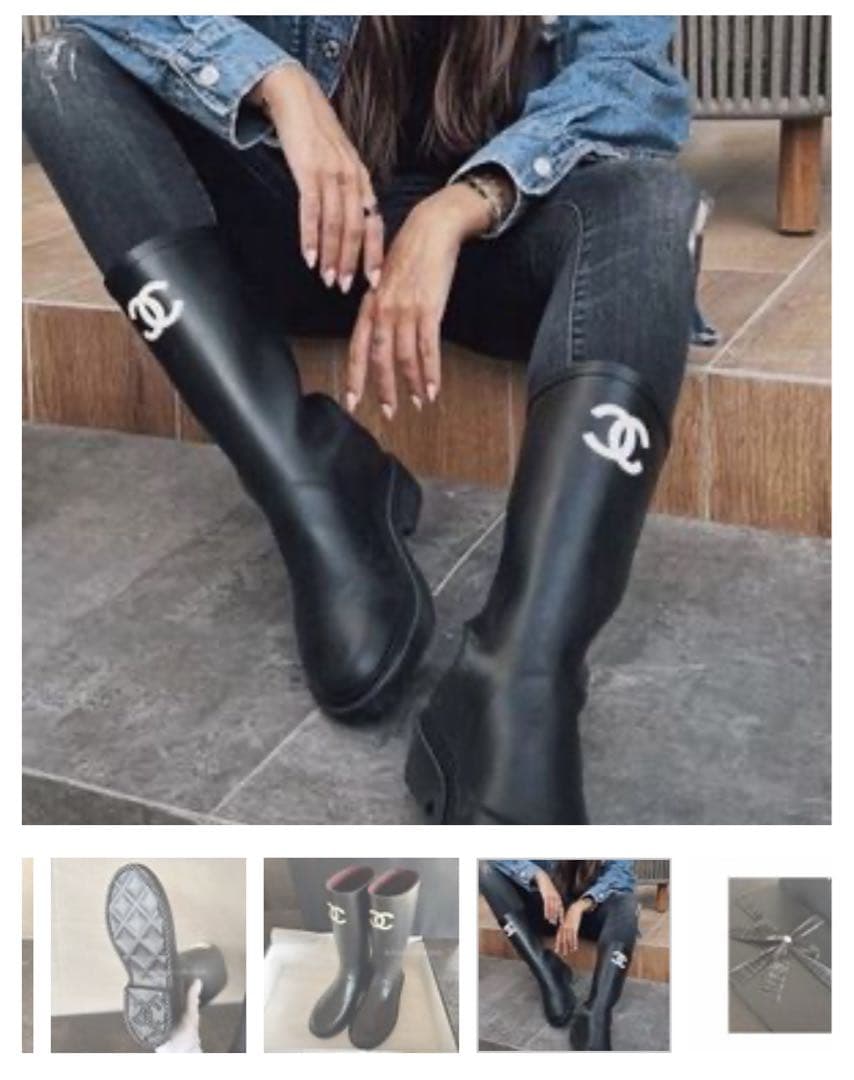Open the gift box with ribbon thumbnail
This screenshot has height=1080, width=854.
[779, 954]
